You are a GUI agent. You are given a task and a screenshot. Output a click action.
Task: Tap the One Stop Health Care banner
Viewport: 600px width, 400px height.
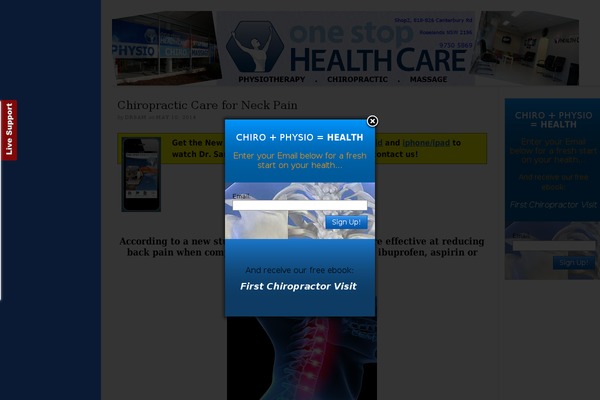coord(345,48)
